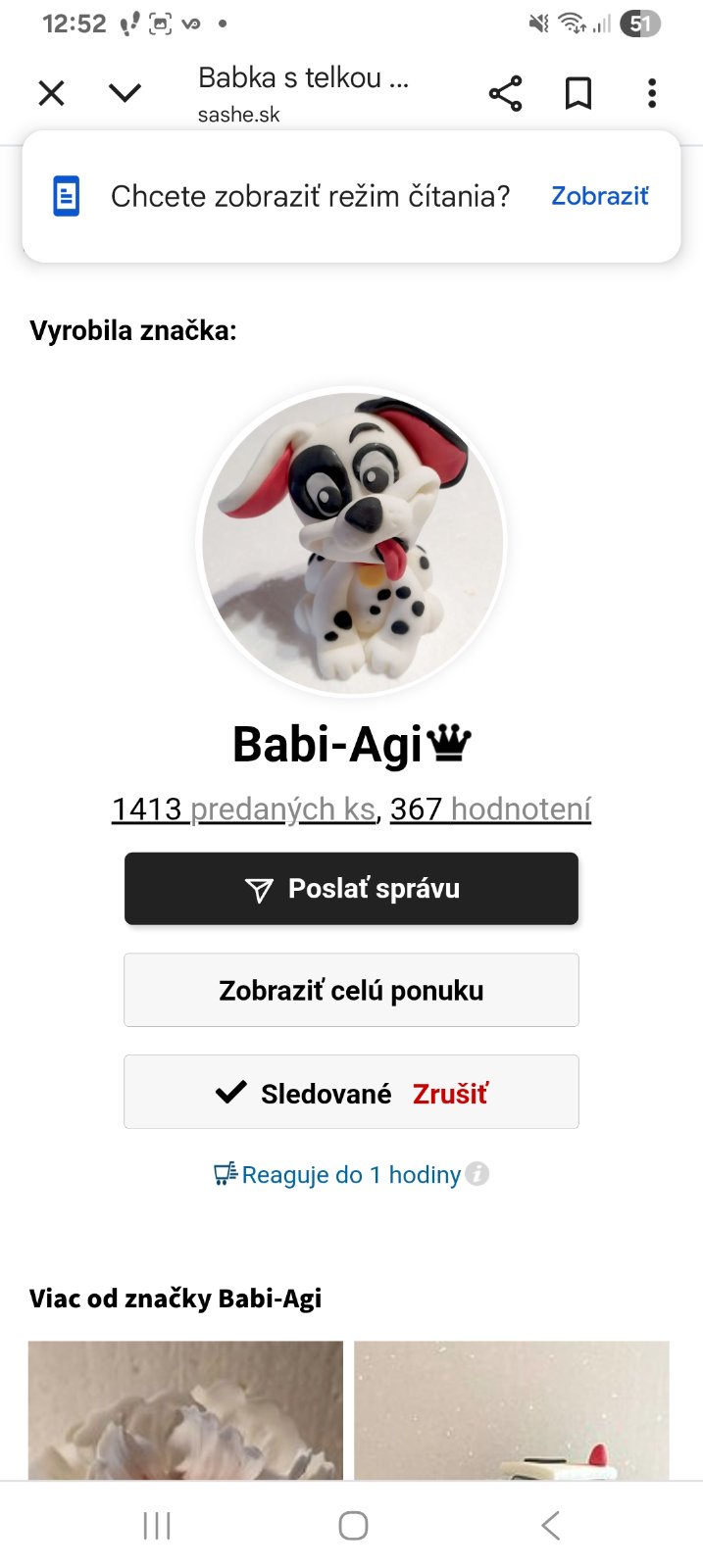Bookmark this page
The height and width of the screenshot is (1568, 703).
tap(578, 93)
